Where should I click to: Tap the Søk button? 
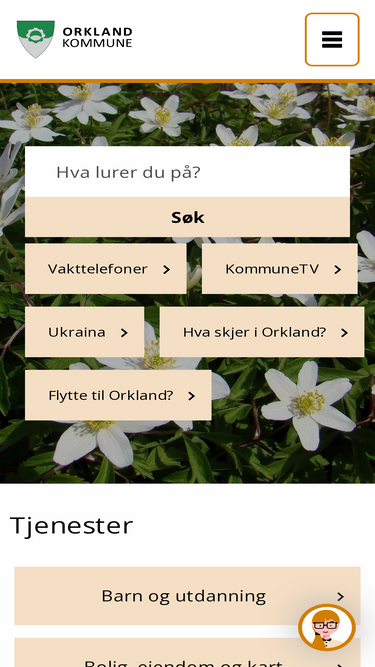tap(188, 217)
